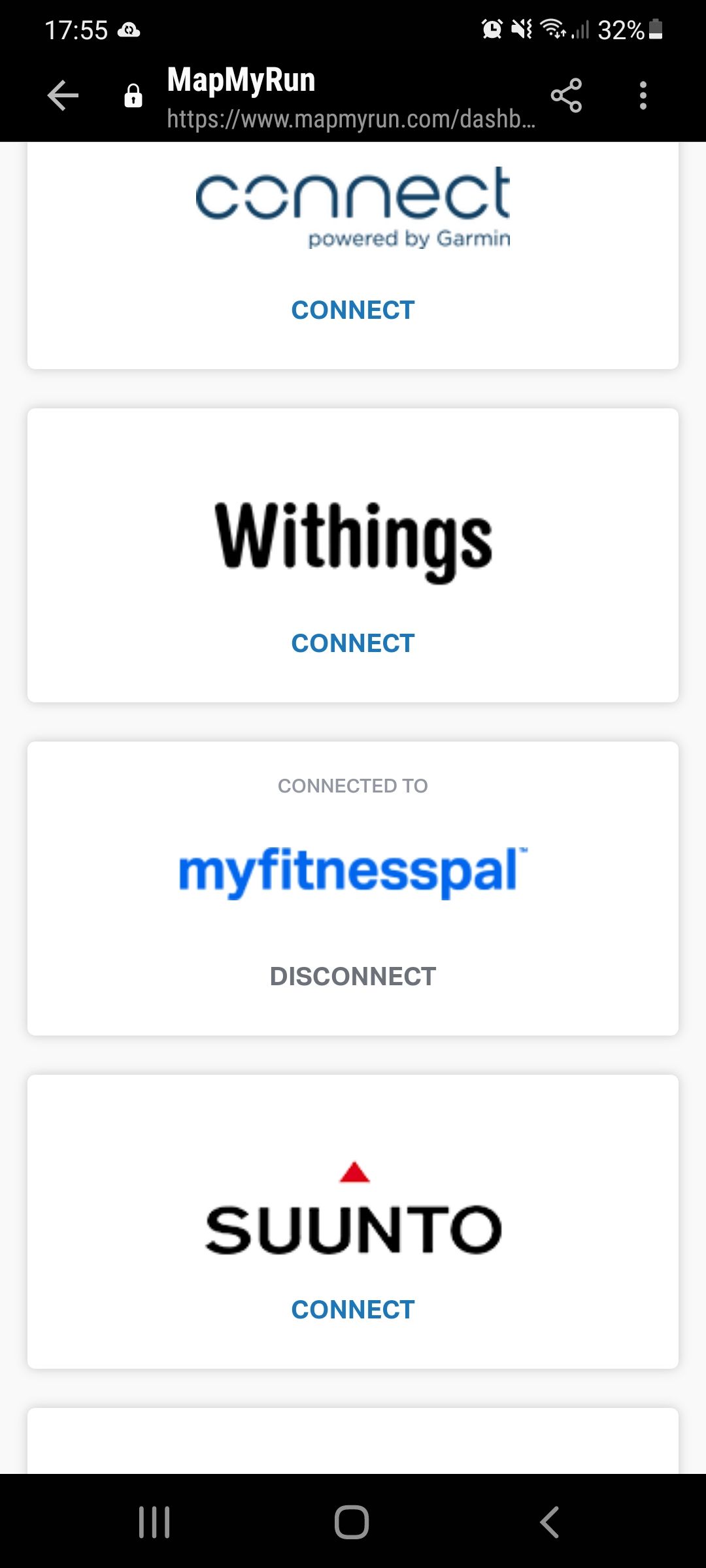Share the MapMyRun page
This screenshot has height=1568, width=706.
[x=566, y=95]
